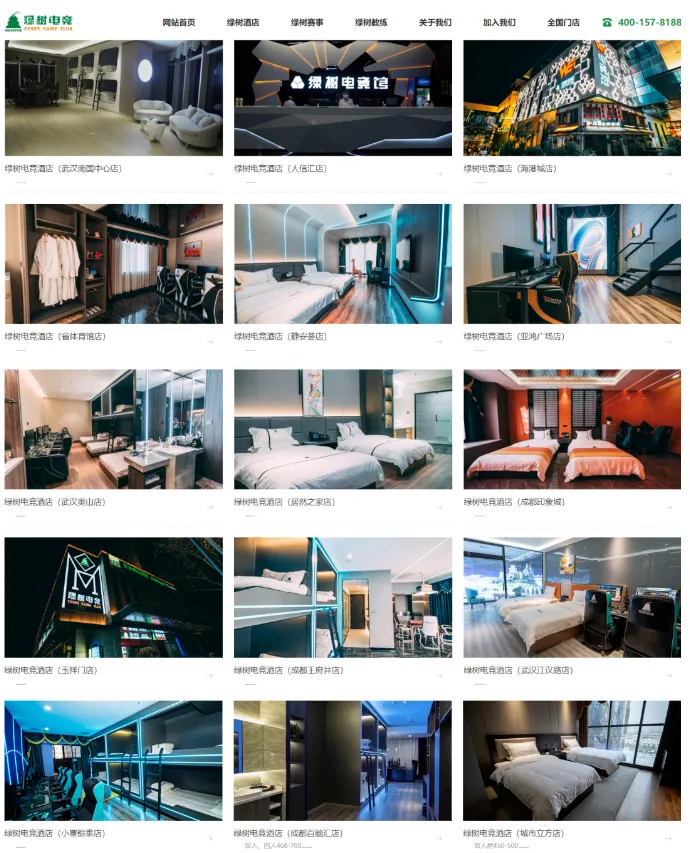Tap the 成都王府井店 hotel card
Image resolution: width=690 pixels, height=853 pixels.
(343, 597)
